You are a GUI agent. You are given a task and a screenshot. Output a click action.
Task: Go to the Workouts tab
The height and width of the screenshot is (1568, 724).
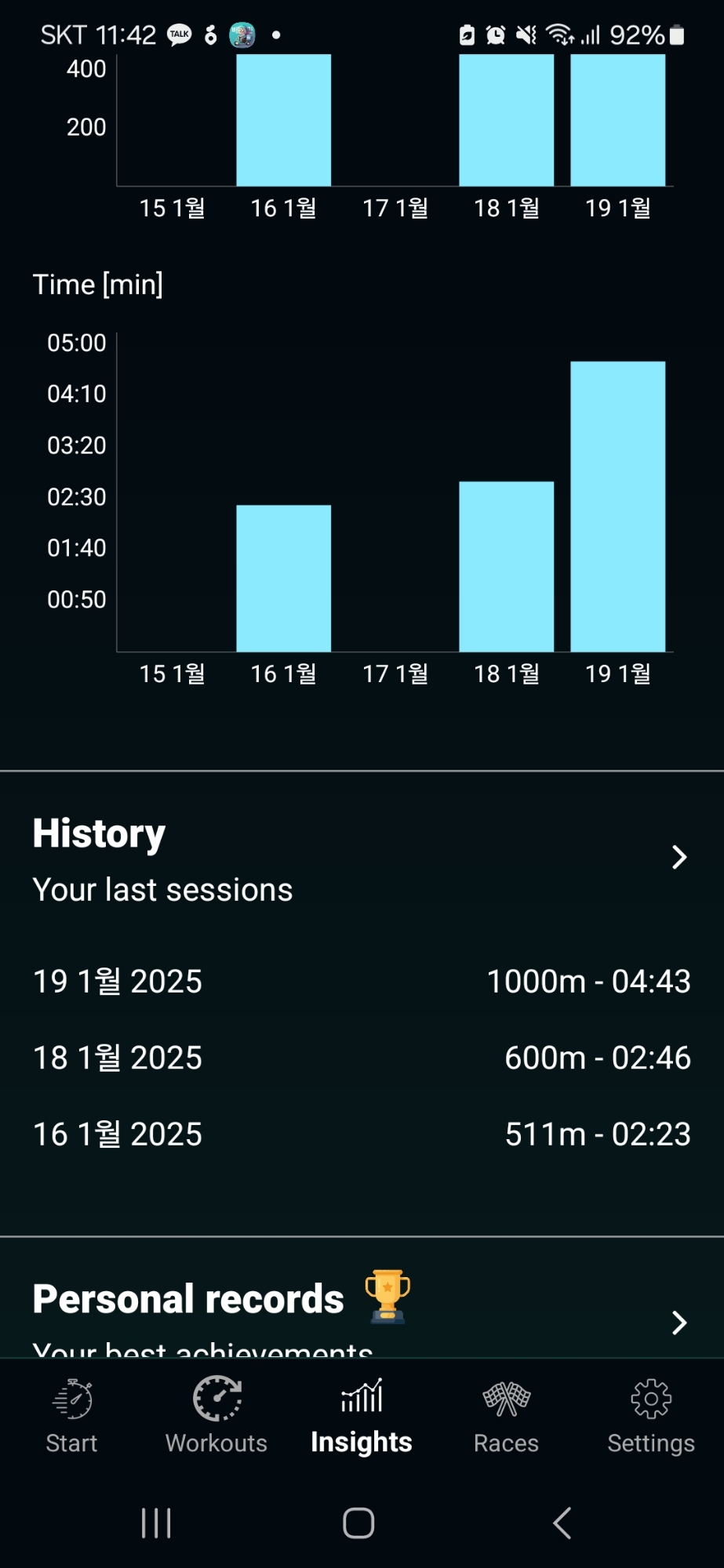point(216,1416)
